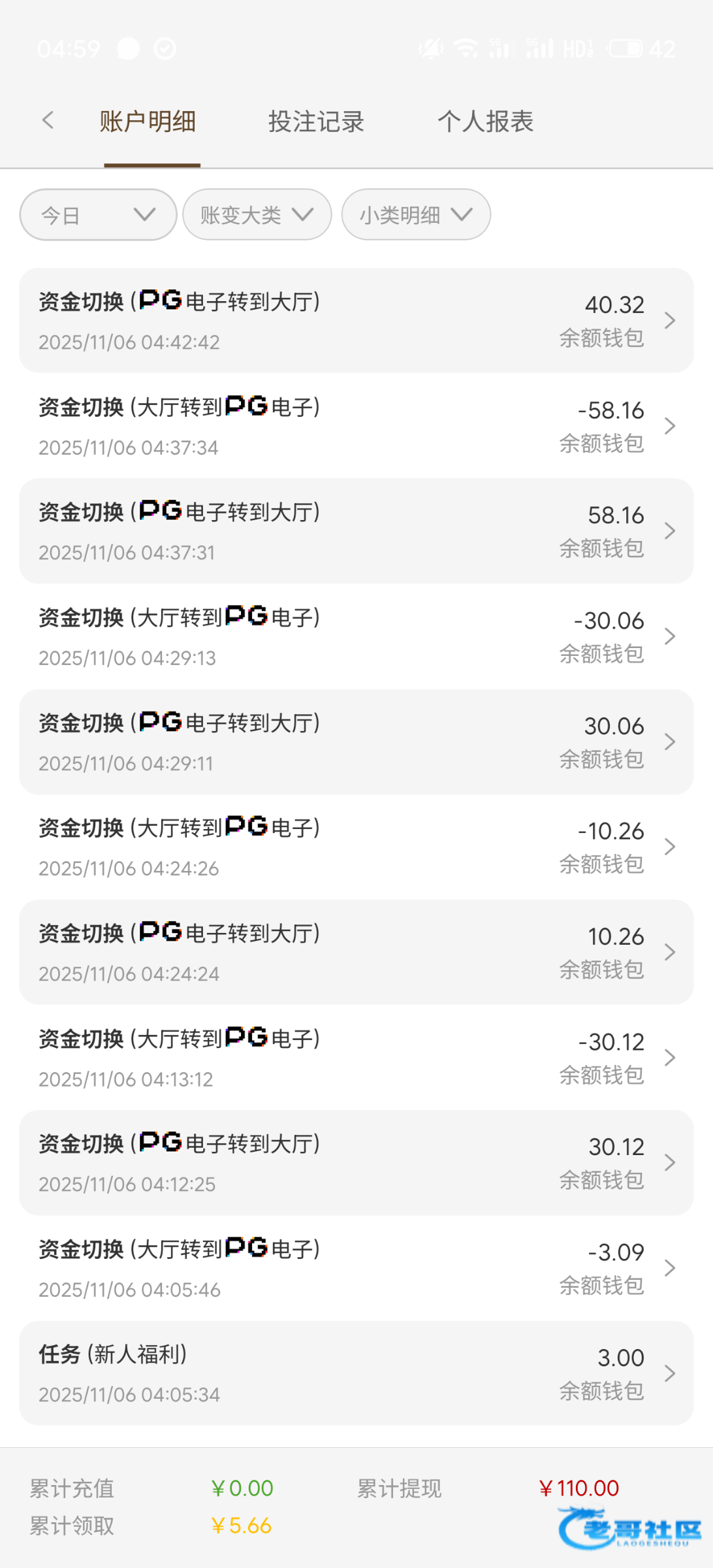The height and width of the screenshot is (1568, 713).
Task: View the -30.06 record at 04:29:13
Action: [x=356, y=636]
